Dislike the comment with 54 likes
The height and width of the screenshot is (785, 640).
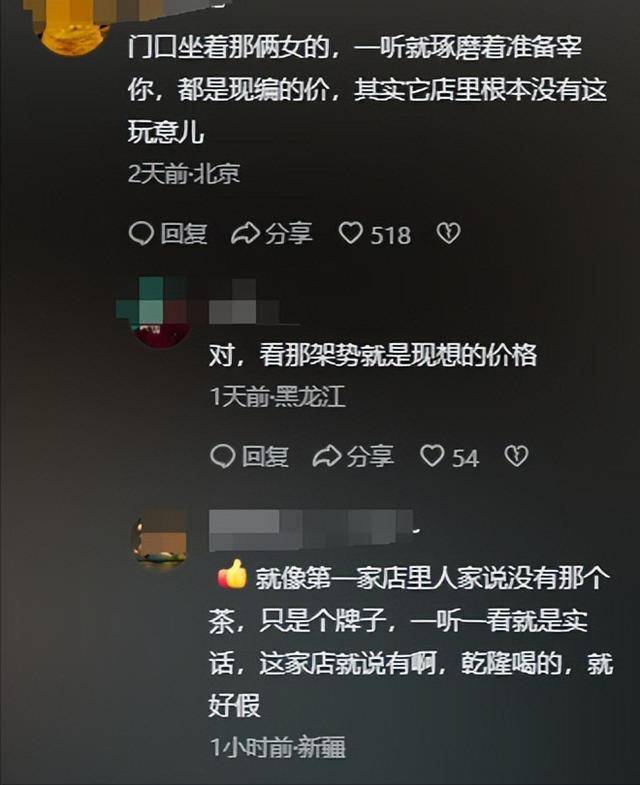pos(515,457)
